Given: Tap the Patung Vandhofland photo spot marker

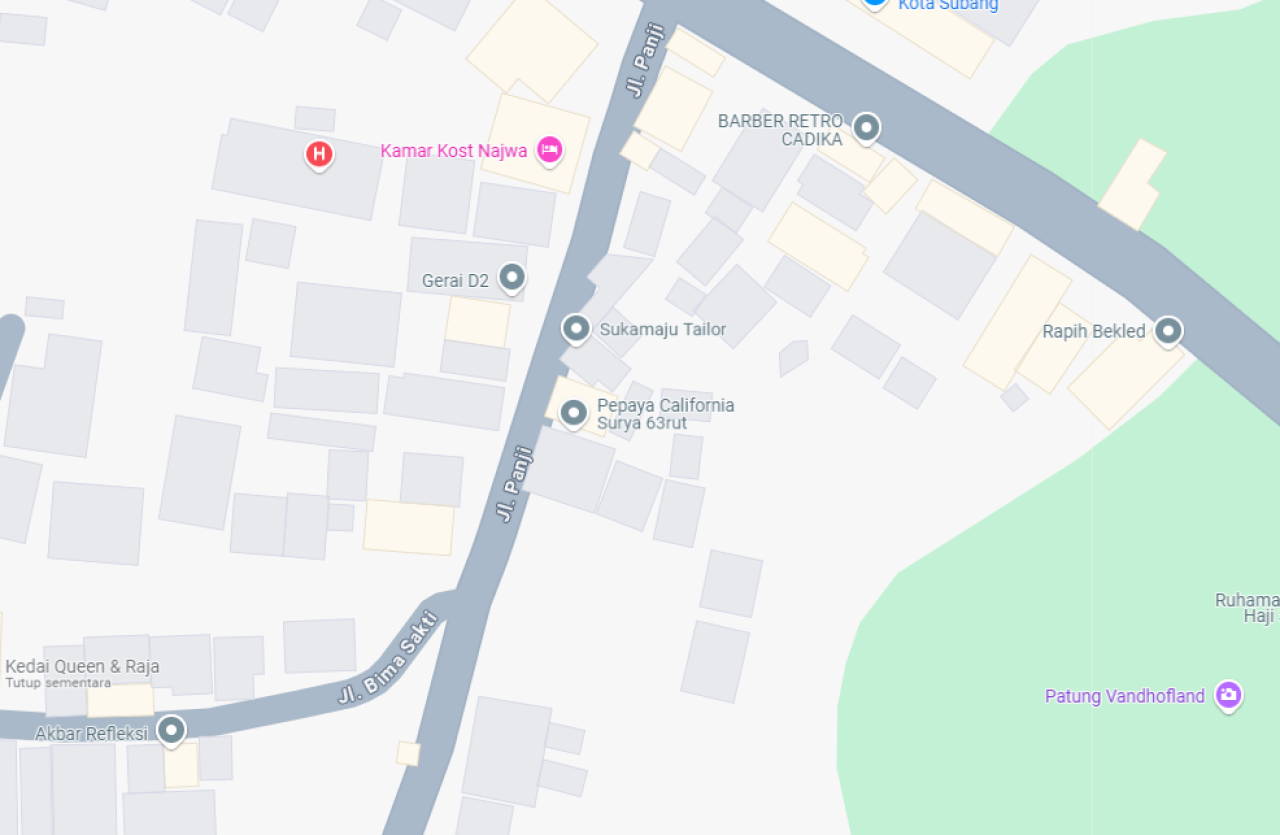Looking at the screenshot, I should pyautogui.click(x=1228, y=695).
